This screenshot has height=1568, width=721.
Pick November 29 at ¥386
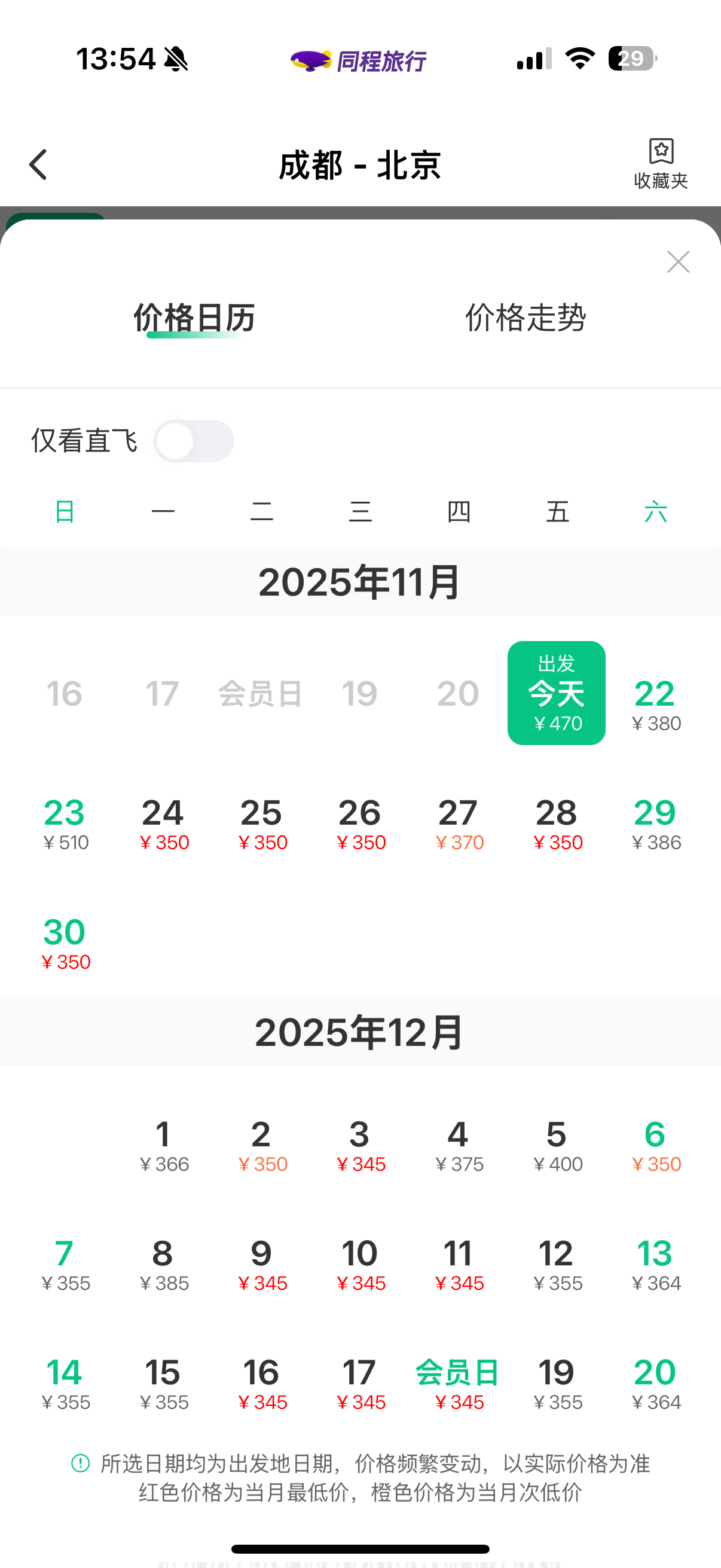655,823
